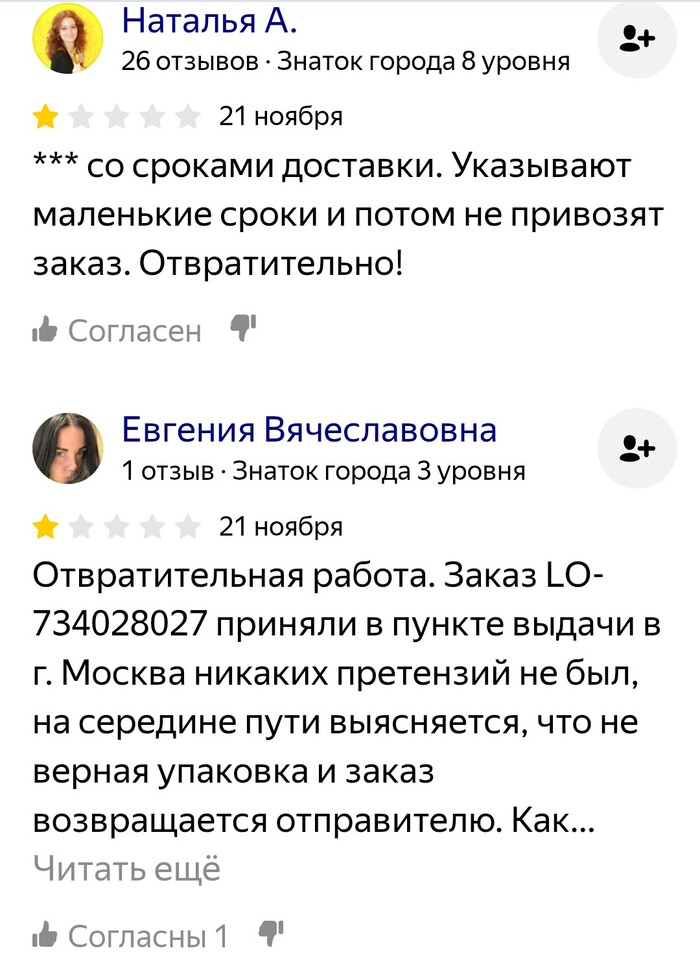Dislike Евгения Вячеславовна's review
The width and height of the screenshot is (700, 970).
click(x=271, y=934)
